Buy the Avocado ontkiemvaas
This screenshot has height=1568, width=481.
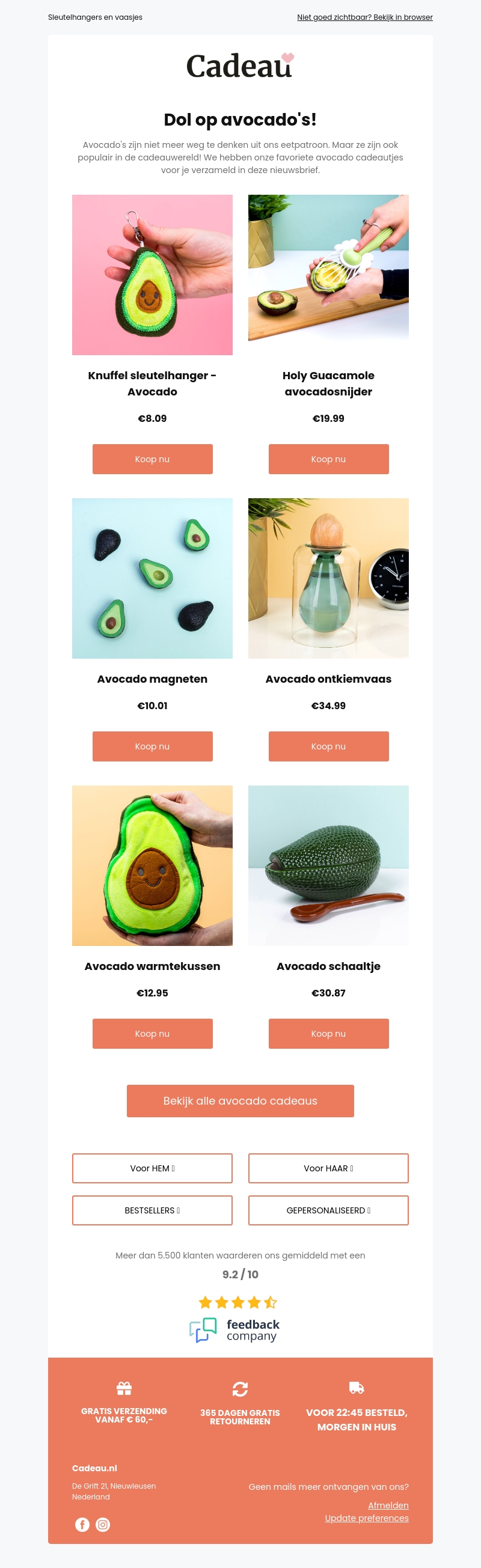[328, 746]
